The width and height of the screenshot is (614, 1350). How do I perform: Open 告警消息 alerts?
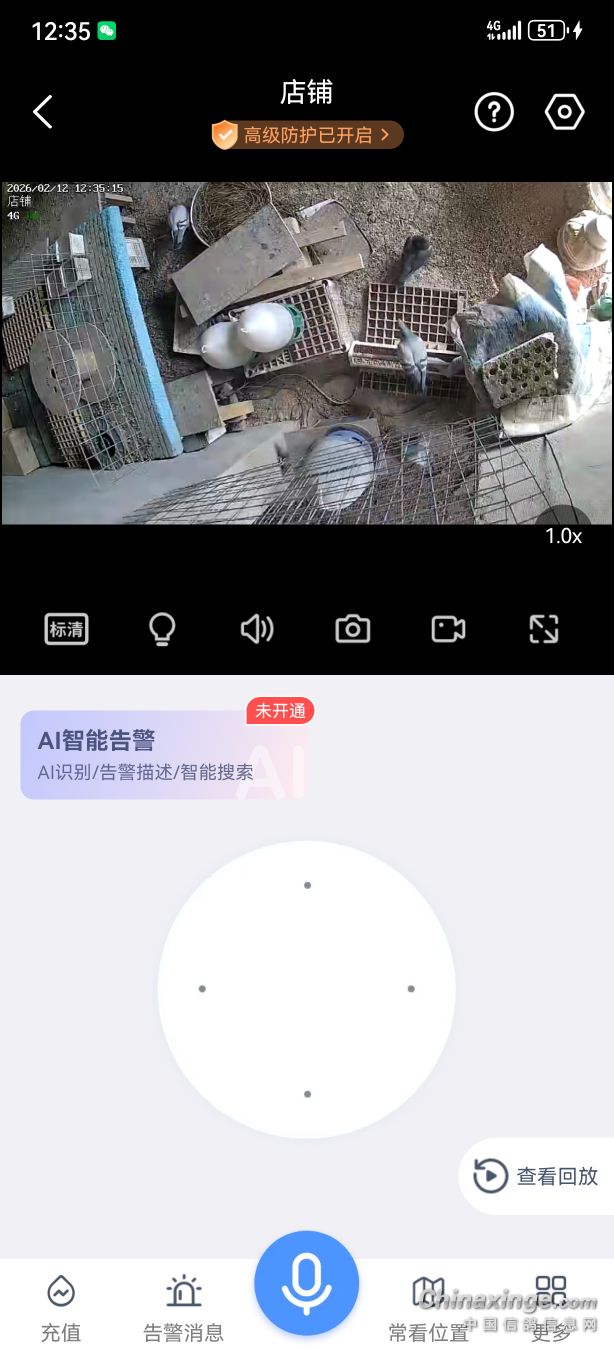183,1308
